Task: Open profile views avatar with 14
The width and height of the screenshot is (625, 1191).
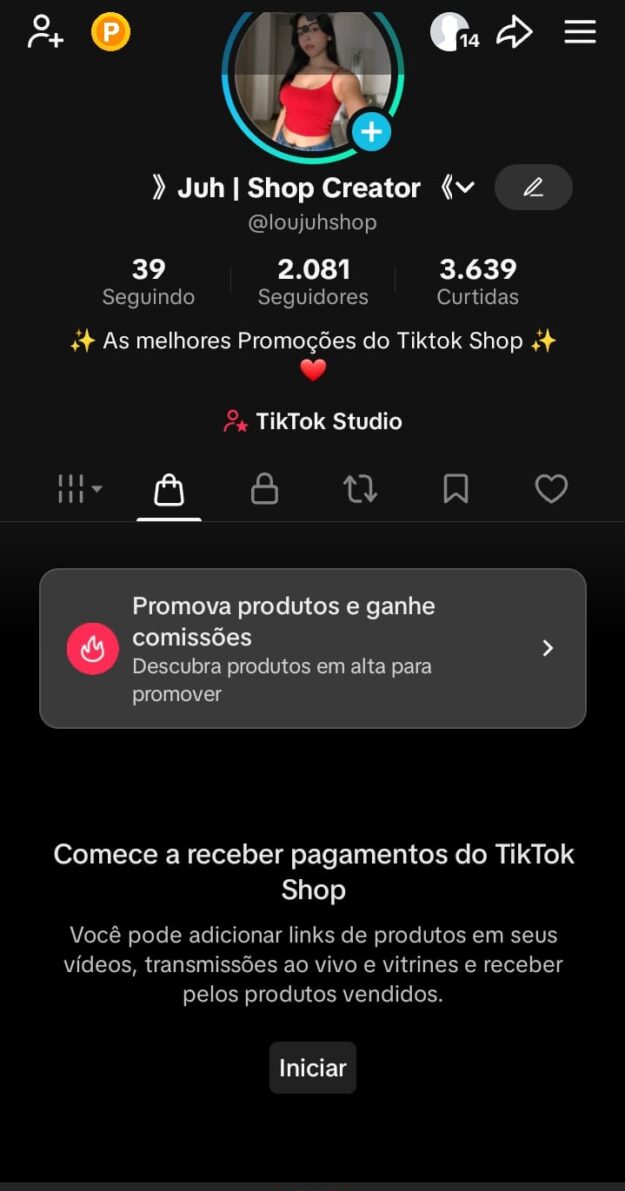Action: click(x=453, y=33)
